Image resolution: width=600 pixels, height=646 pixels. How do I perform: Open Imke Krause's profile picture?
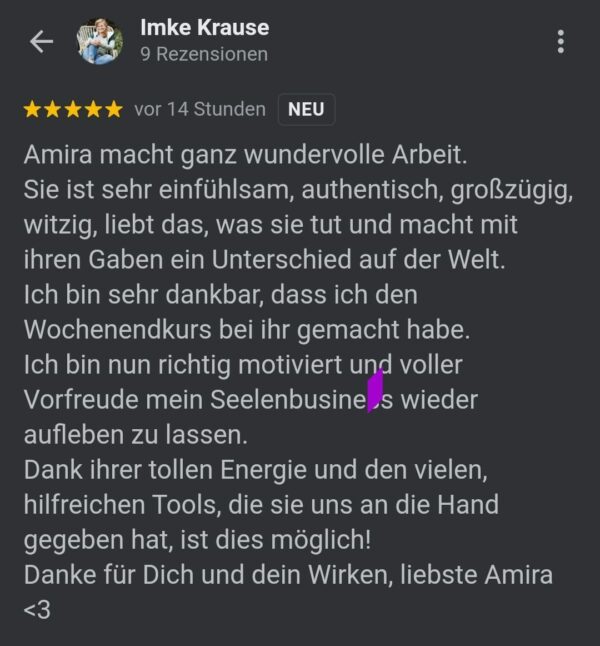point(101,41)
